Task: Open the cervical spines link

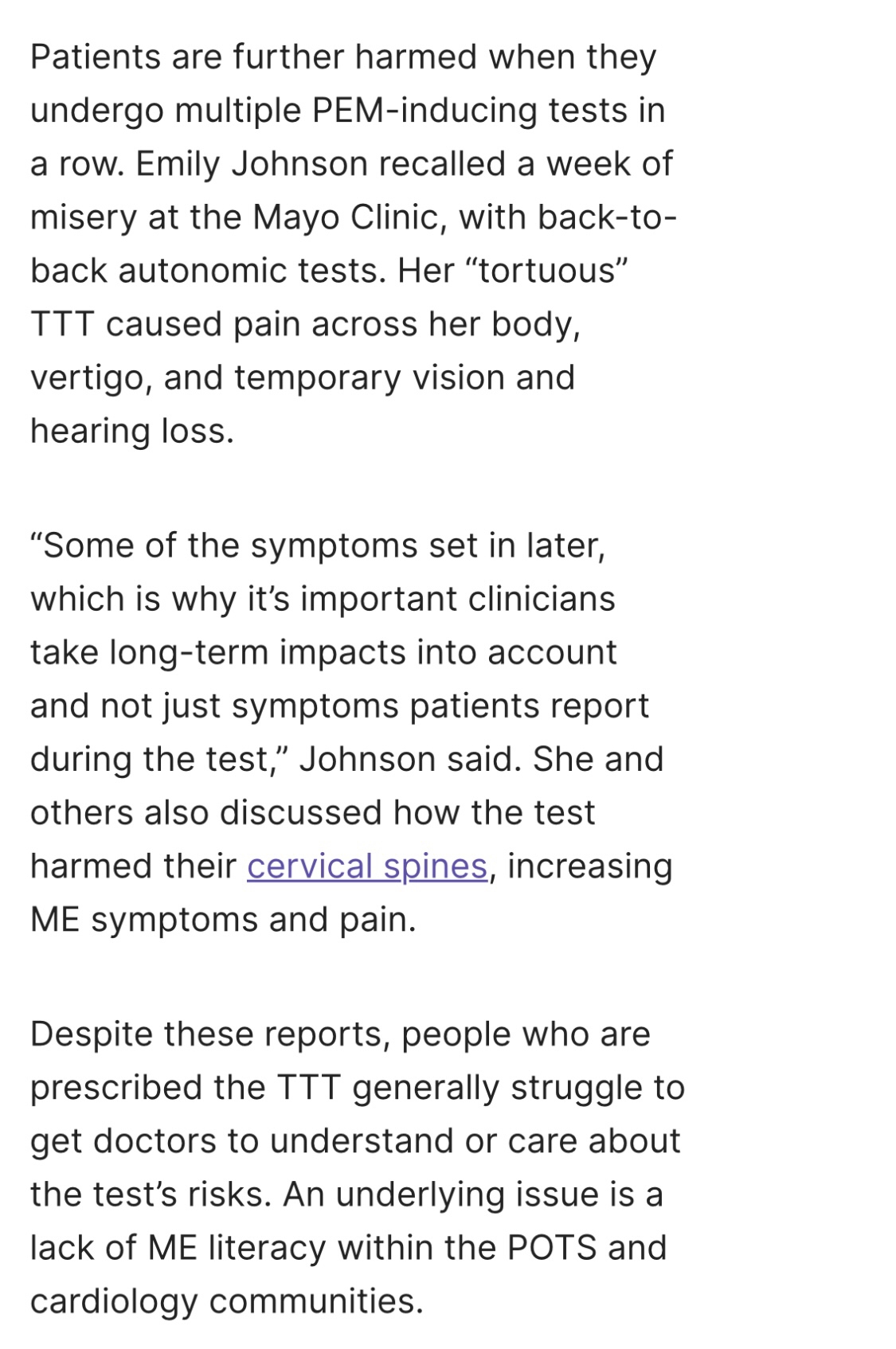Action: tap(366, 866)
